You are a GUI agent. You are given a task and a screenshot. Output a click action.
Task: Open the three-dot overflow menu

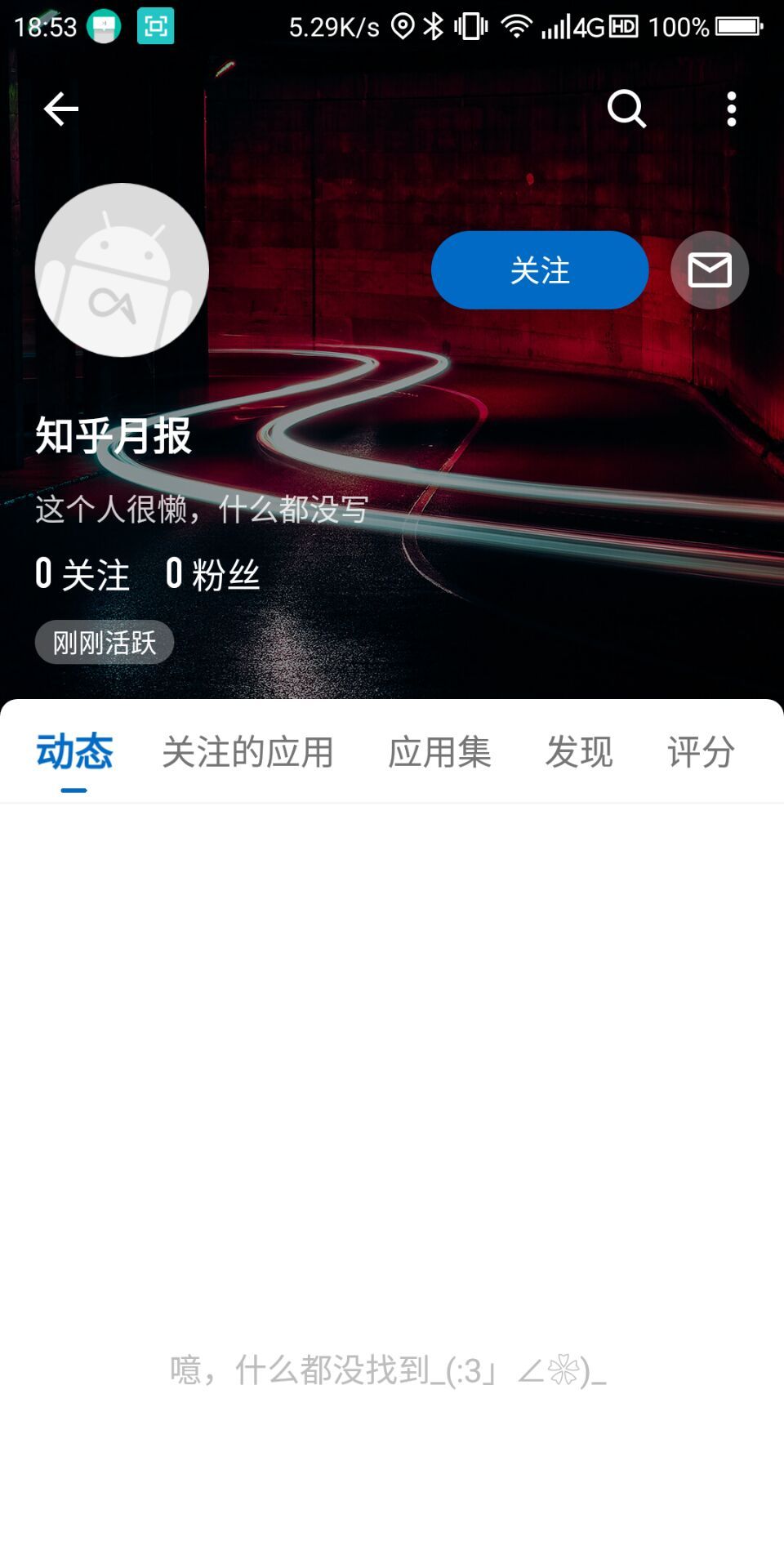732,109
